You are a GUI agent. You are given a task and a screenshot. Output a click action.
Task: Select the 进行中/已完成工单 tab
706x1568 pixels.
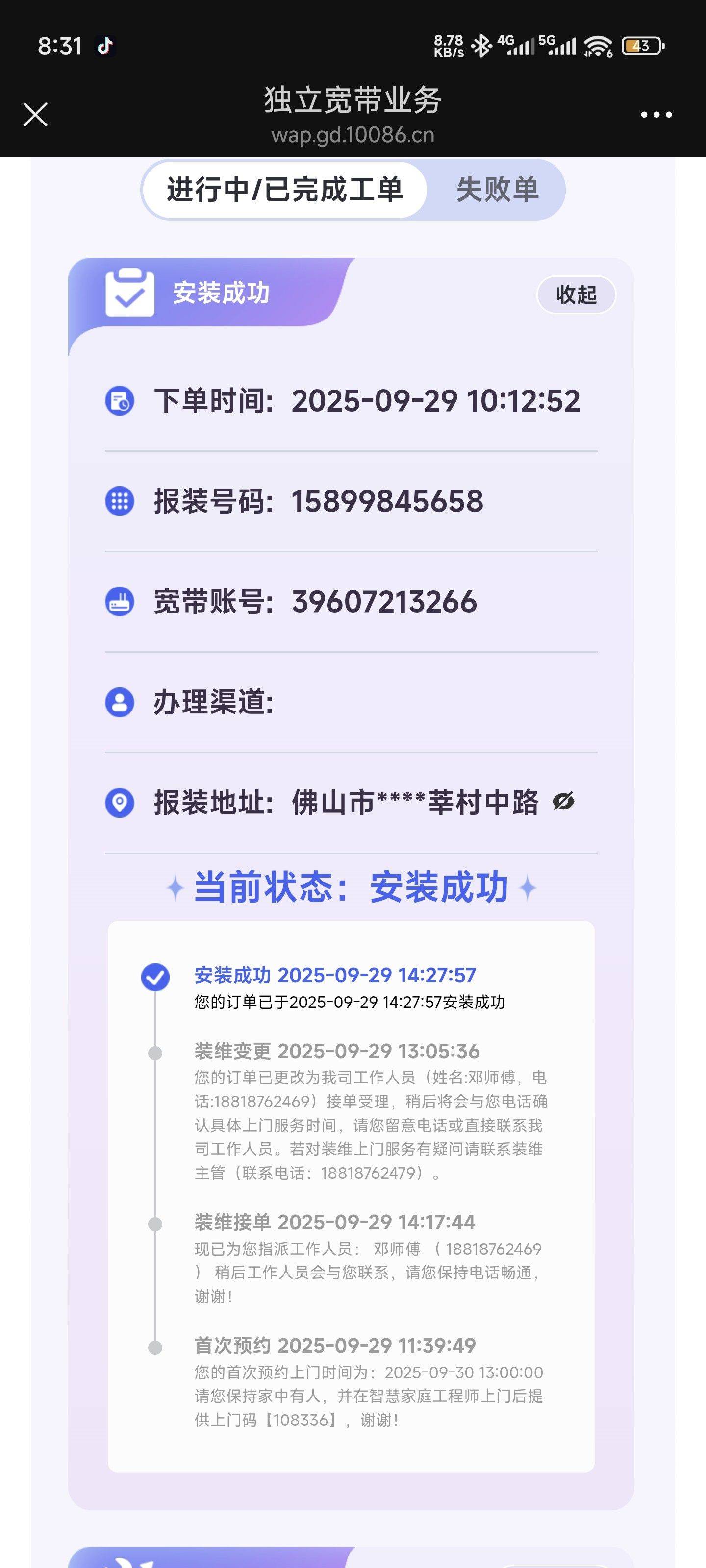pyautogui.click(x=284, y=189)
